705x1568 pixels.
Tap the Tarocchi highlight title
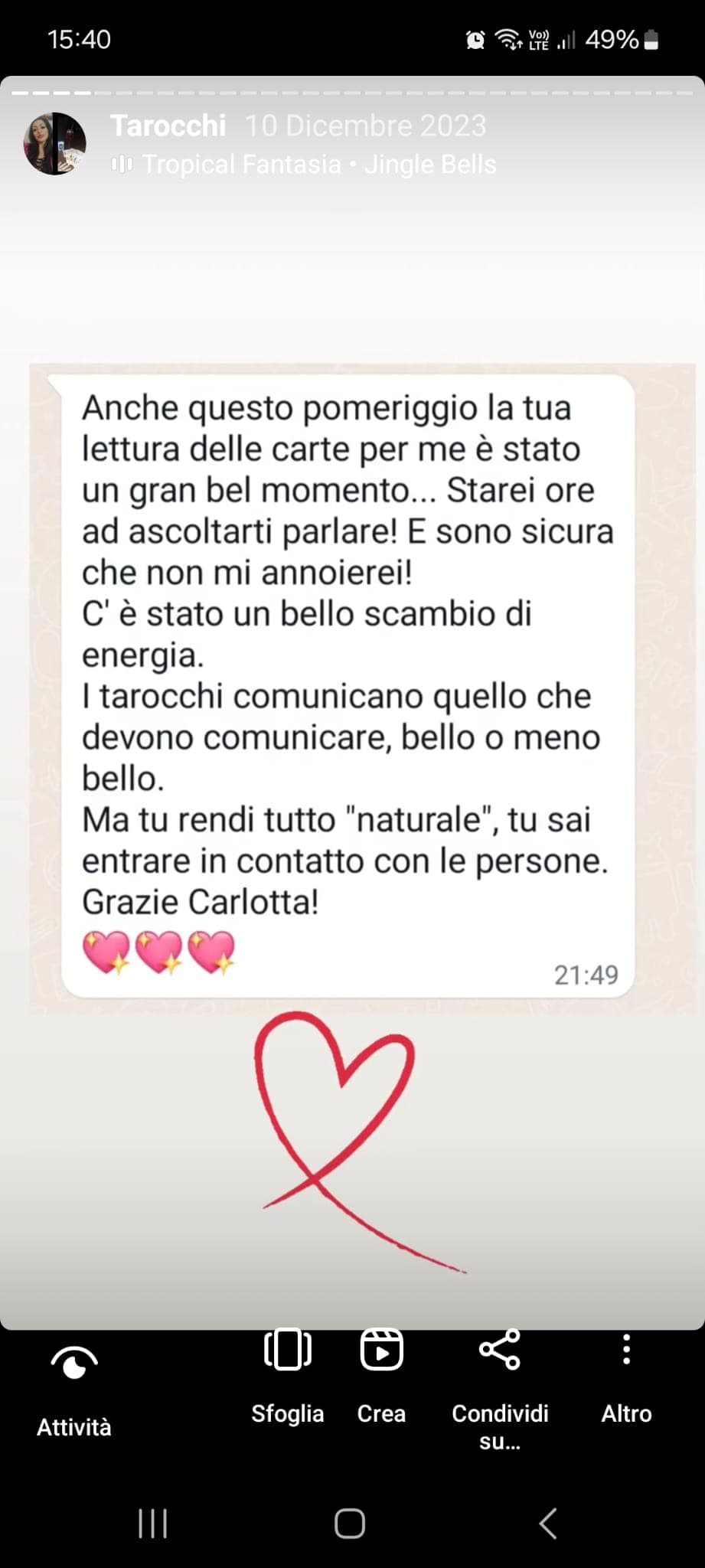click(x=168, y=125)
